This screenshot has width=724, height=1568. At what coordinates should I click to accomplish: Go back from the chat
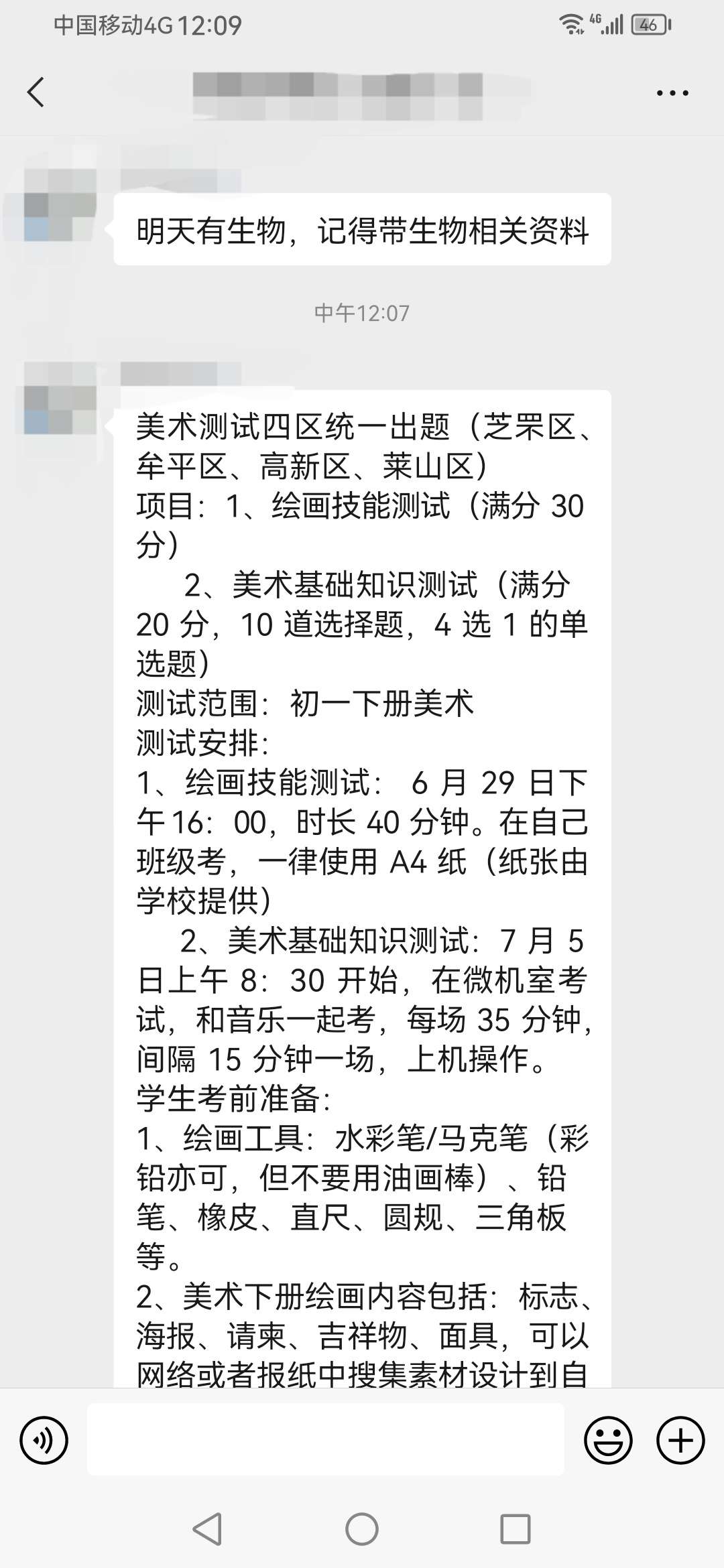pos(36,92)
